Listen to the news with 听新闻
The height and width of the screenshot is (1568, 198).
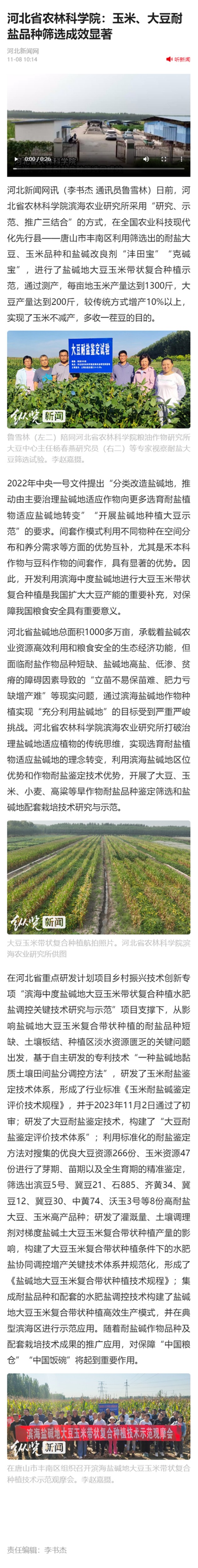(x=179, y=59)
